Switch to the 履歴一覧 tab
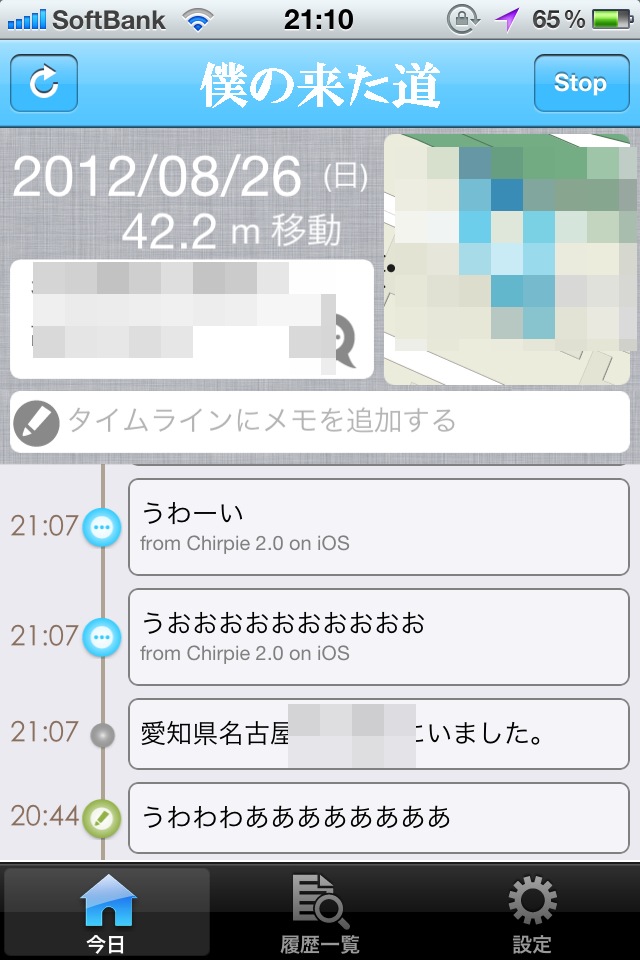Screen dimensions: 640x960 [x=320, y=912]
